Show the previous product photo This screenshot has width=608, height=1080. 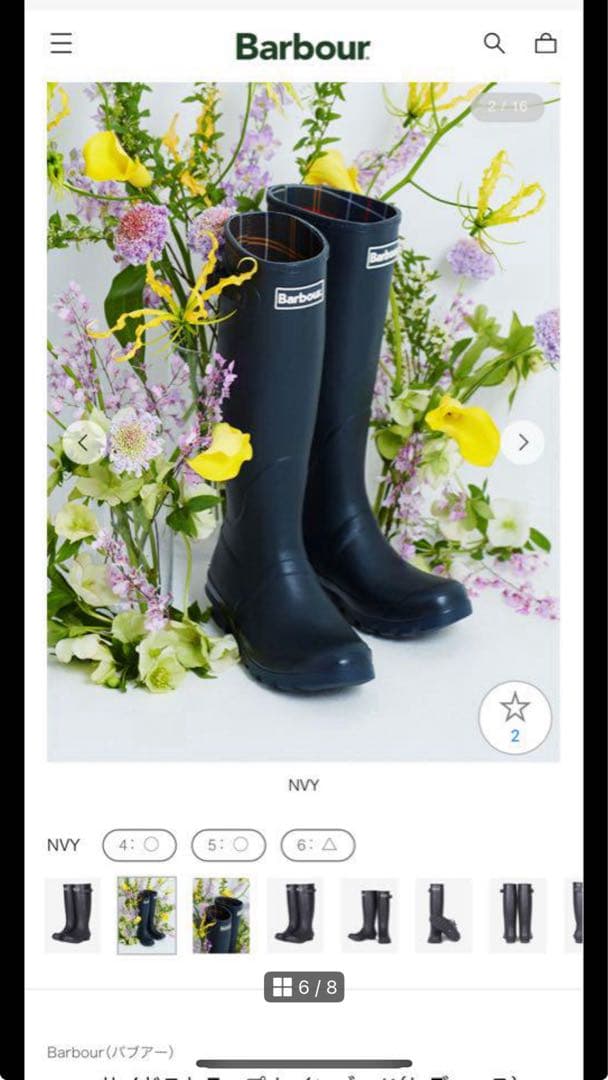pyautogui.click(x=84, y=442)
